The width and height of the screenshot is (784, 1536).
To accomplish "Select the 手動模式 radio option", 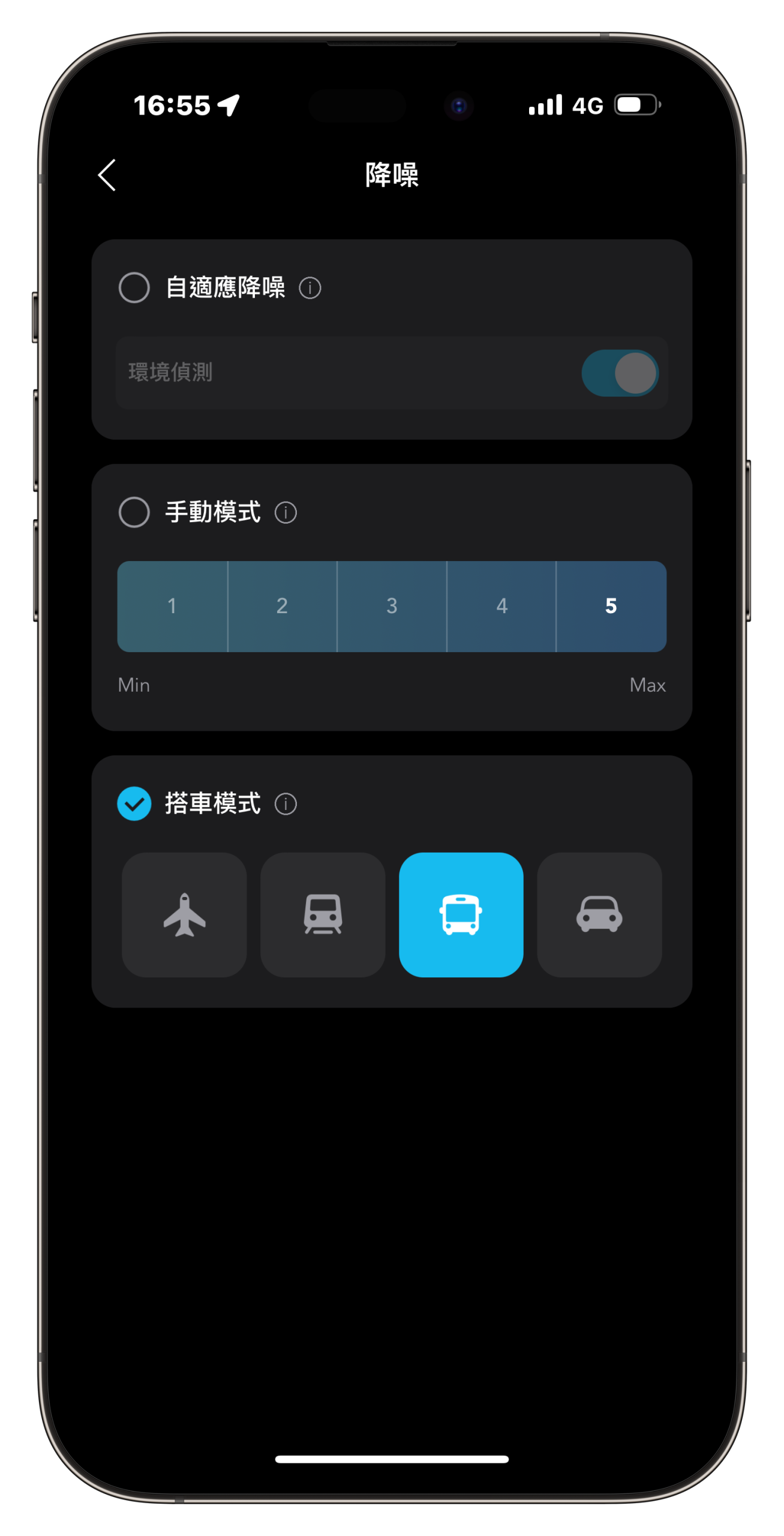I will coord(134,512).
